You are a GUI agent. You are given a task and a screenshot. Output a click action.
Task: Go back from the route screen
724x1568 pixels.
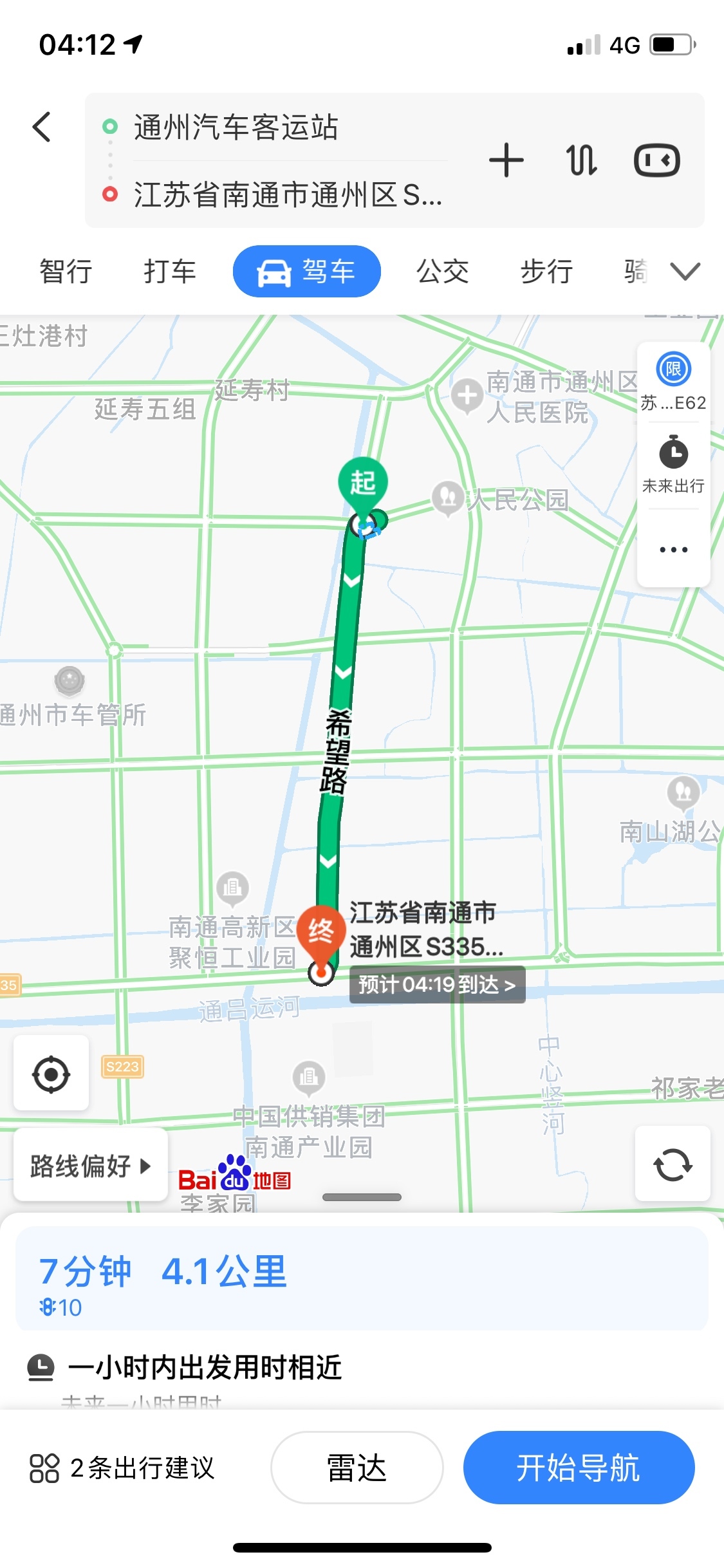(42, 127)
